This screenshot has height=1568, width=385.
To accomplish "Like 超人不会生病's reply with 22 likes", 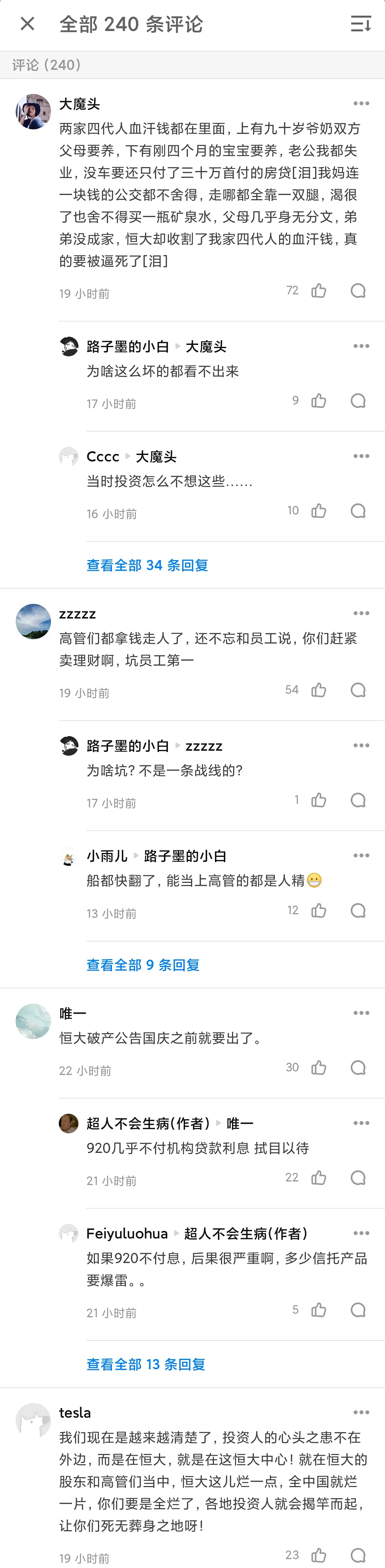I will (x=319, y=1178).
